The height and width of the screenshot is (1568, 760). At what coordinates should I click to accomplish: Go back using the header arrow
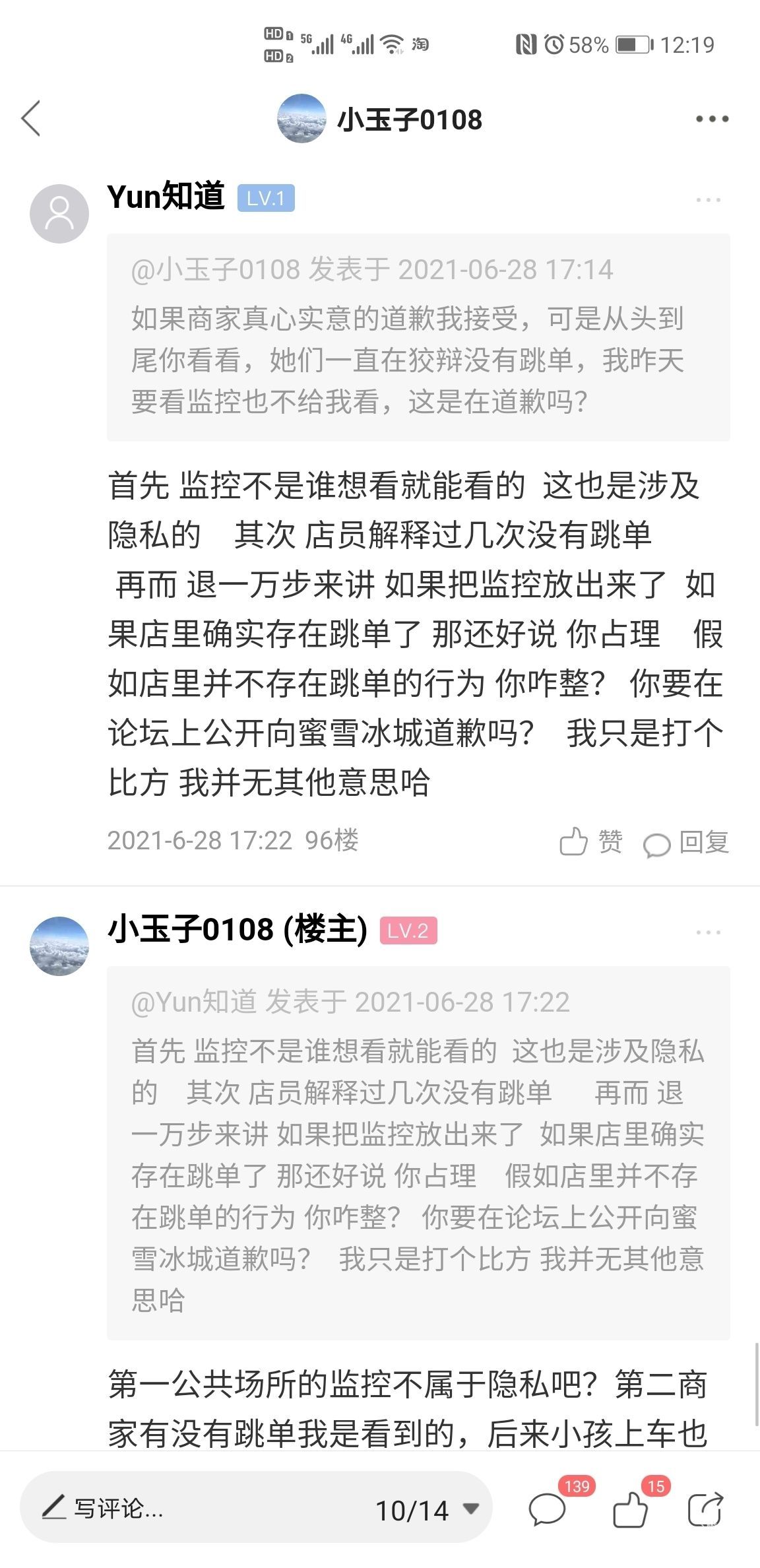point(31,119)
